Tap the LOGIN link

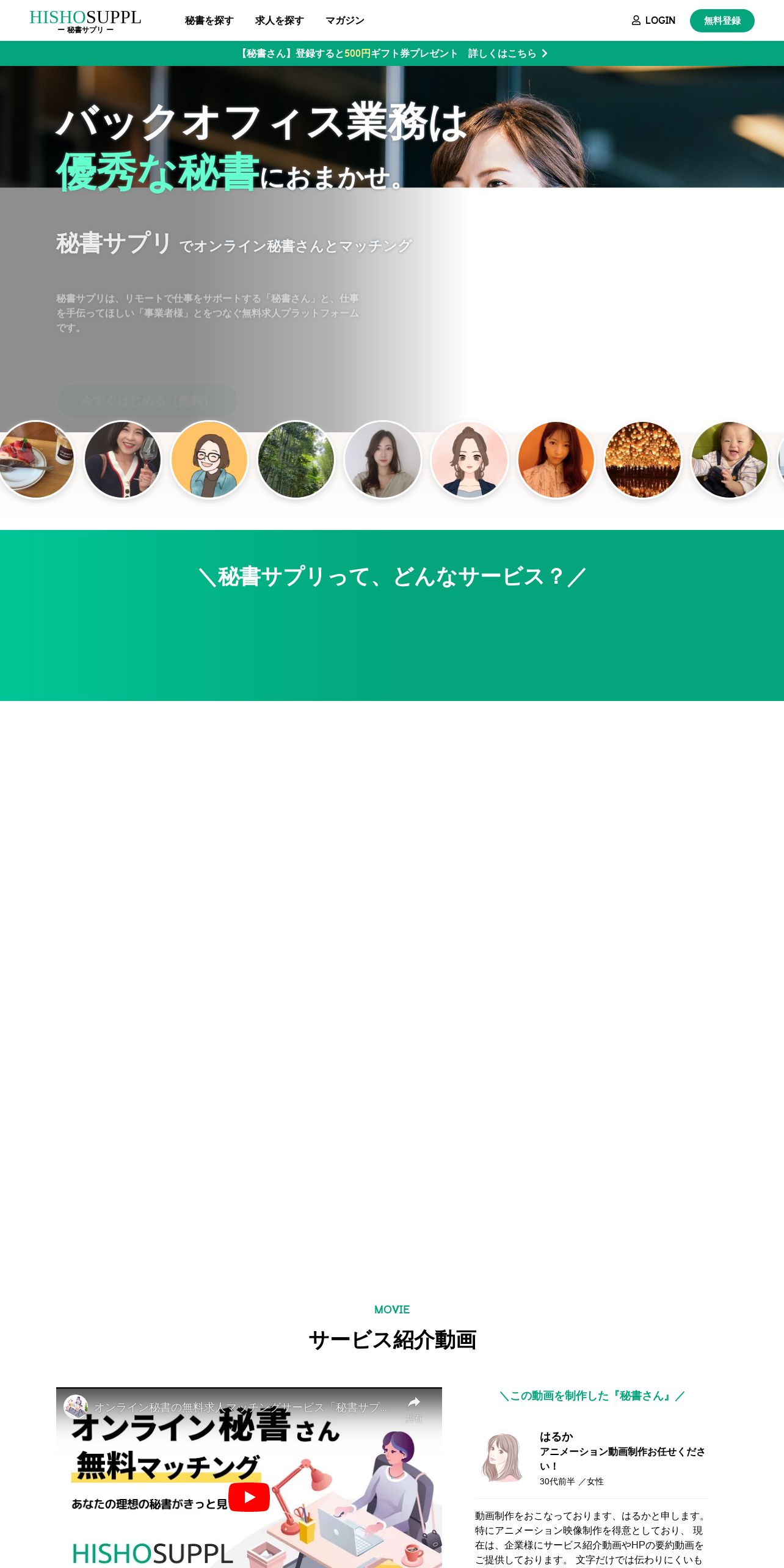tap(653, 21)
